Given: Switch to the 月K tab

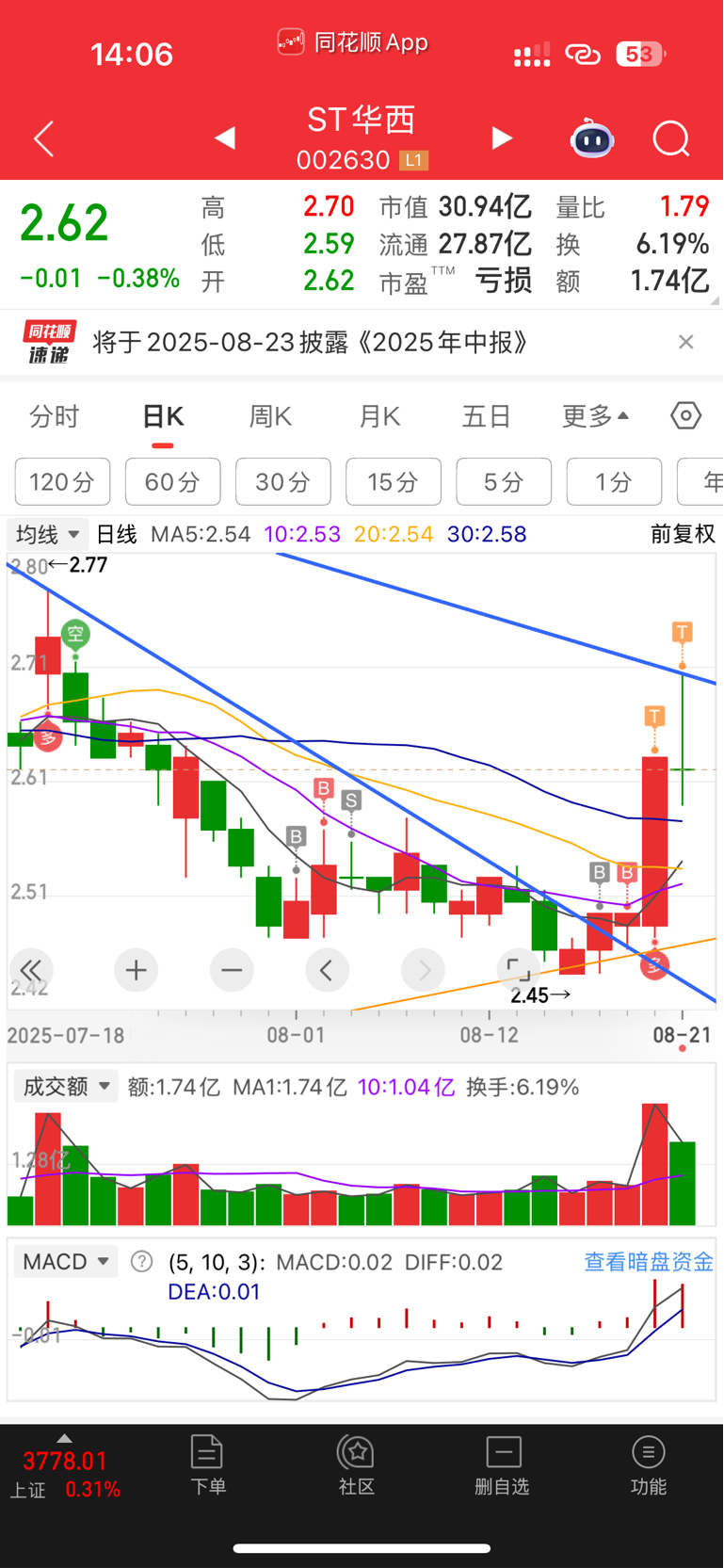Looking at the screenshot, I should pyautogui.click(x=379, y=416).
